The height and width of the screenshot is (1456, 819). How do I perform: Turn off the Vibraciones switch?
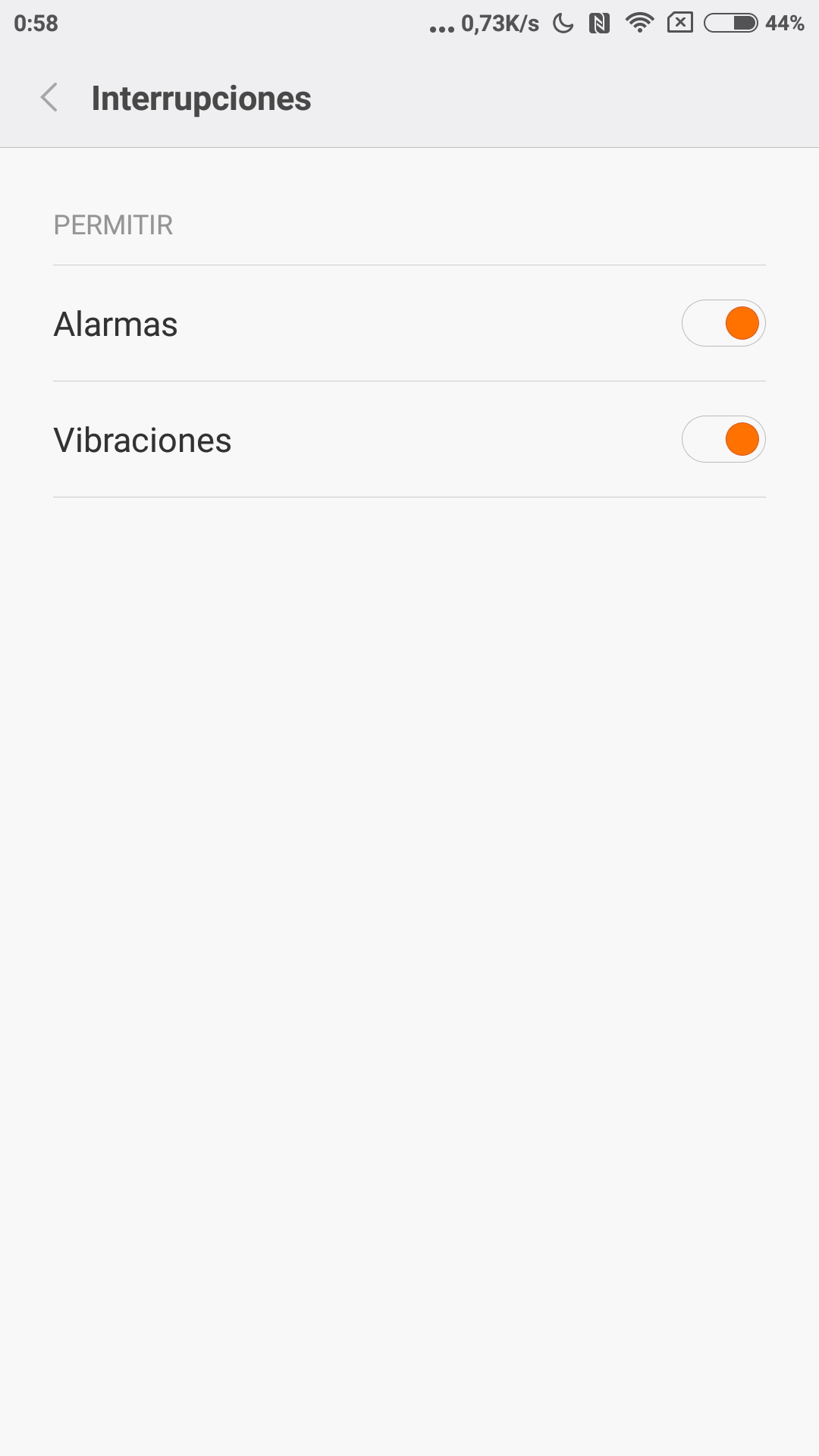(x=723, y=439)
